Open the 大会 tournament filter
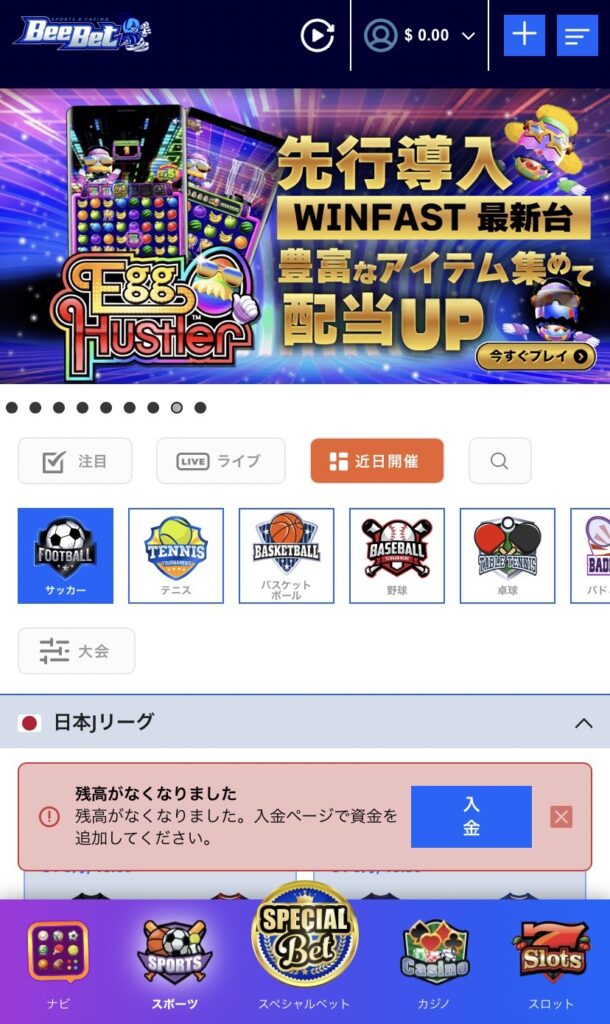 (76, 651)
